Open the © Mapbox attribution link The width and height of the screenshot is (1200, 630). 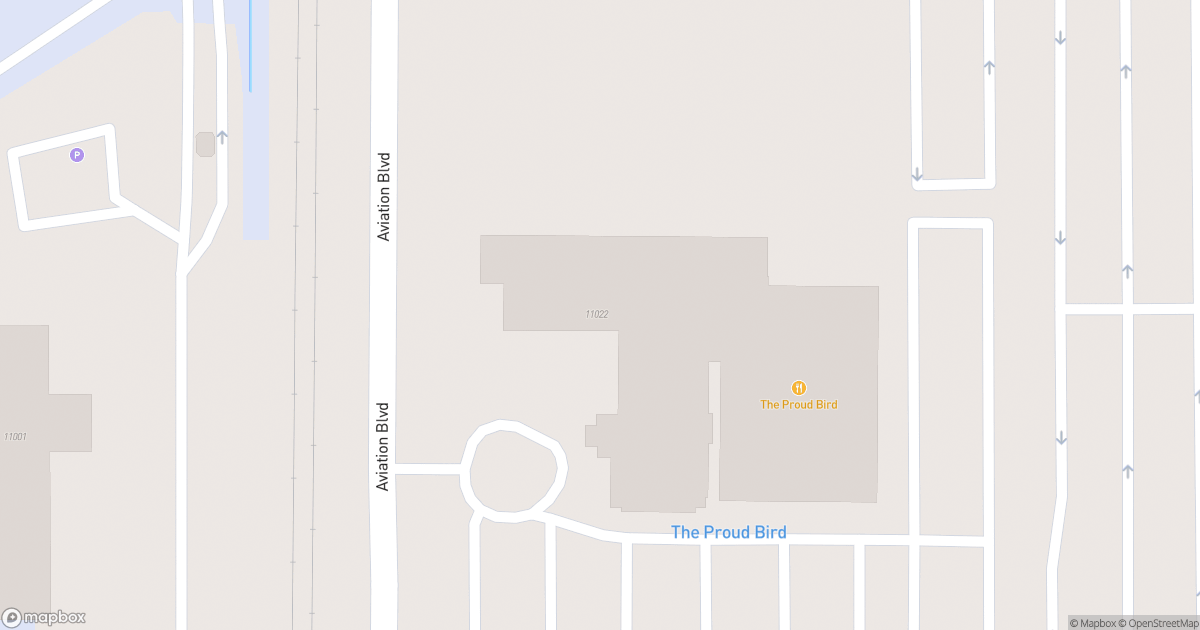(x=1094, y=623)
